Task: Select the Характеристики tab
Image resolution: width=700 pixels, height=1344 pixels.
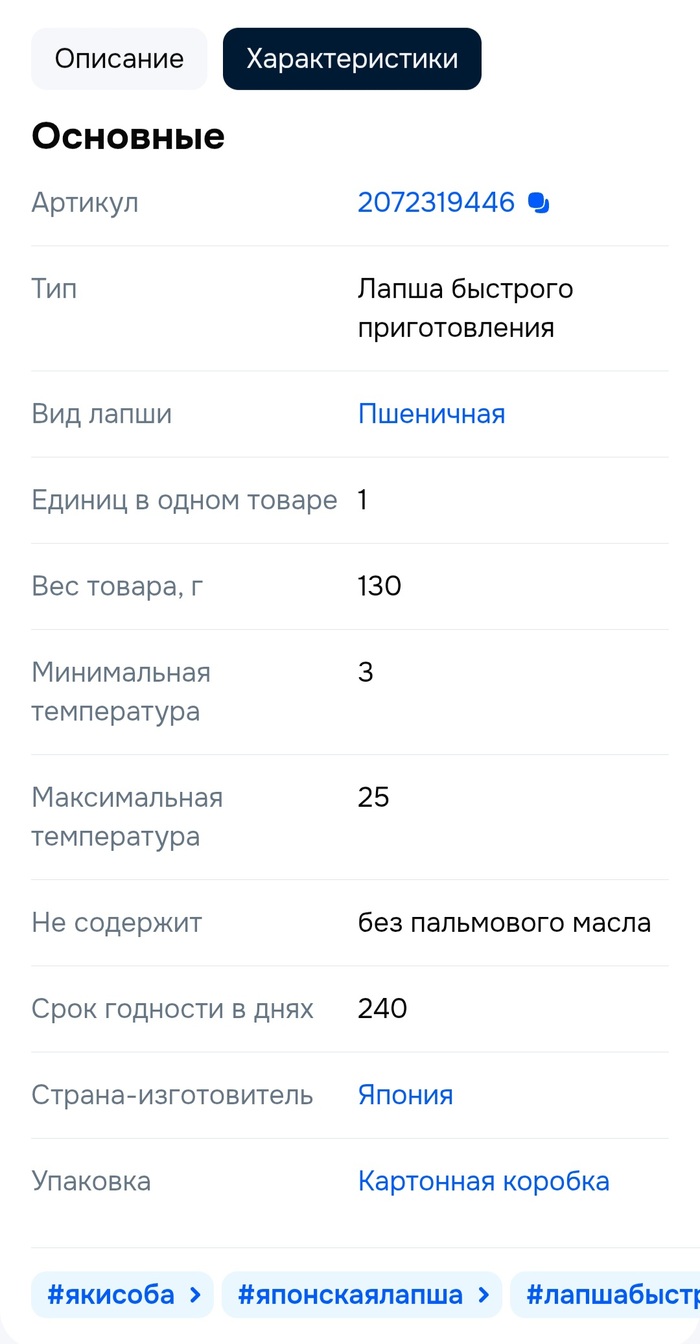Action: [352, 59]
